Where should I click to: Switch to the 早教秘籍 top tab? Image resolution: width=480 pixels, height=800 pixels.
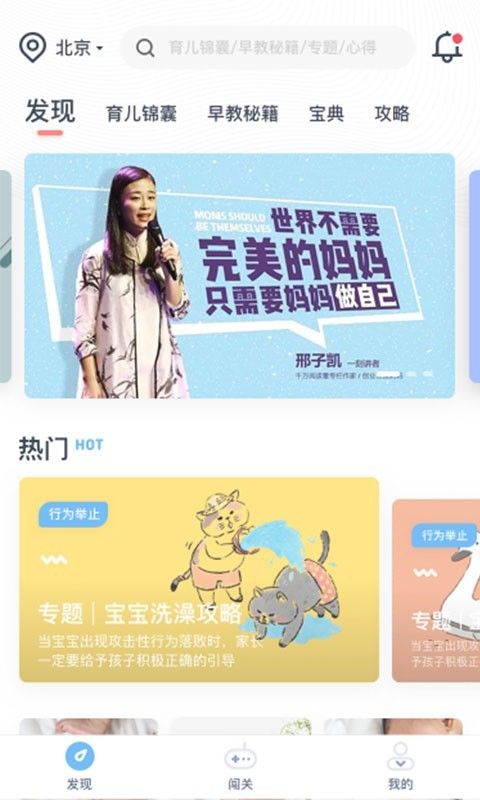[243, 113]
